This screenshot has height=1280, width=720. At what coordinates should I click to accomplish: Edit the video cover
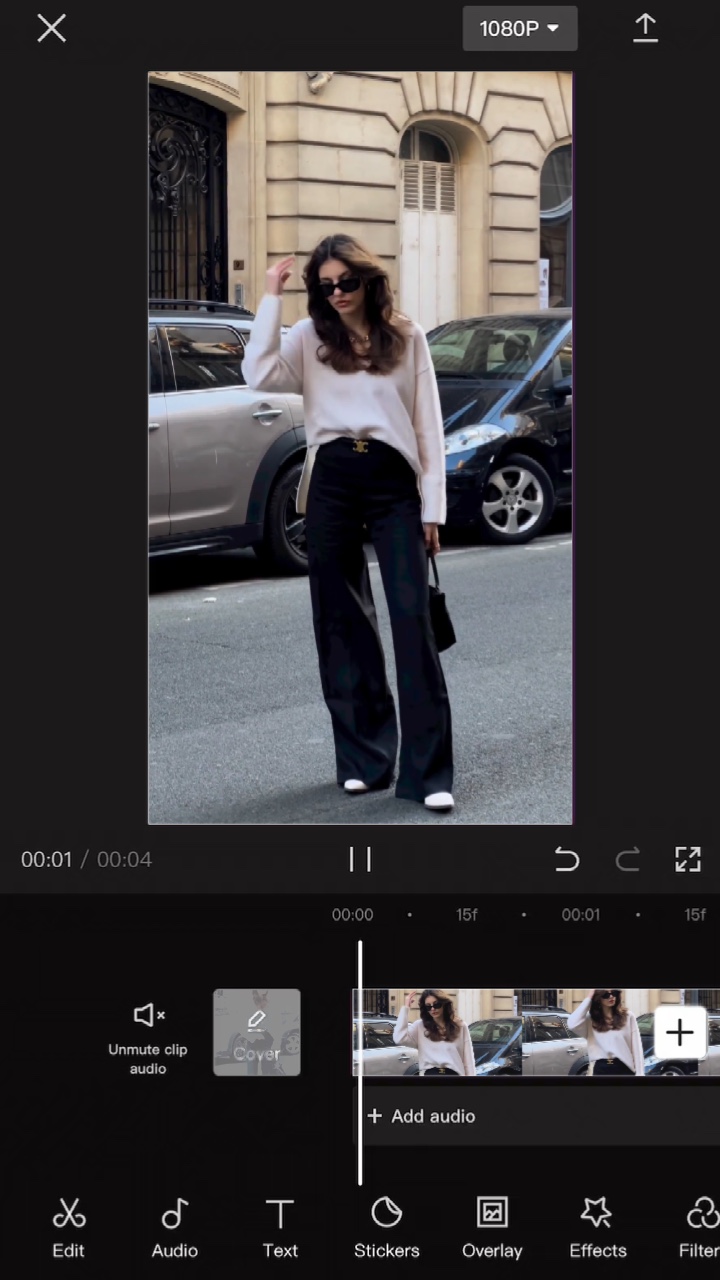(256, 1033)
